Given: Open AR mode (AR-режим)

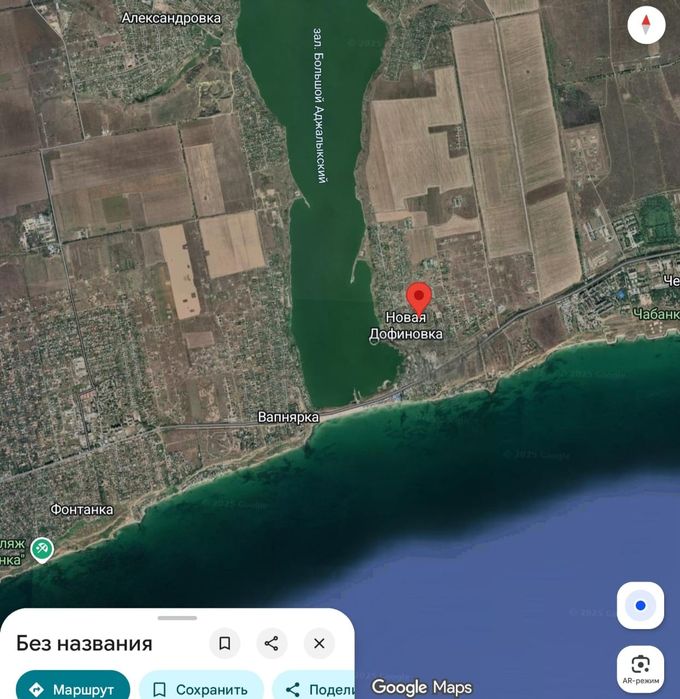Looking at the screenshot, I should point(640,667).
